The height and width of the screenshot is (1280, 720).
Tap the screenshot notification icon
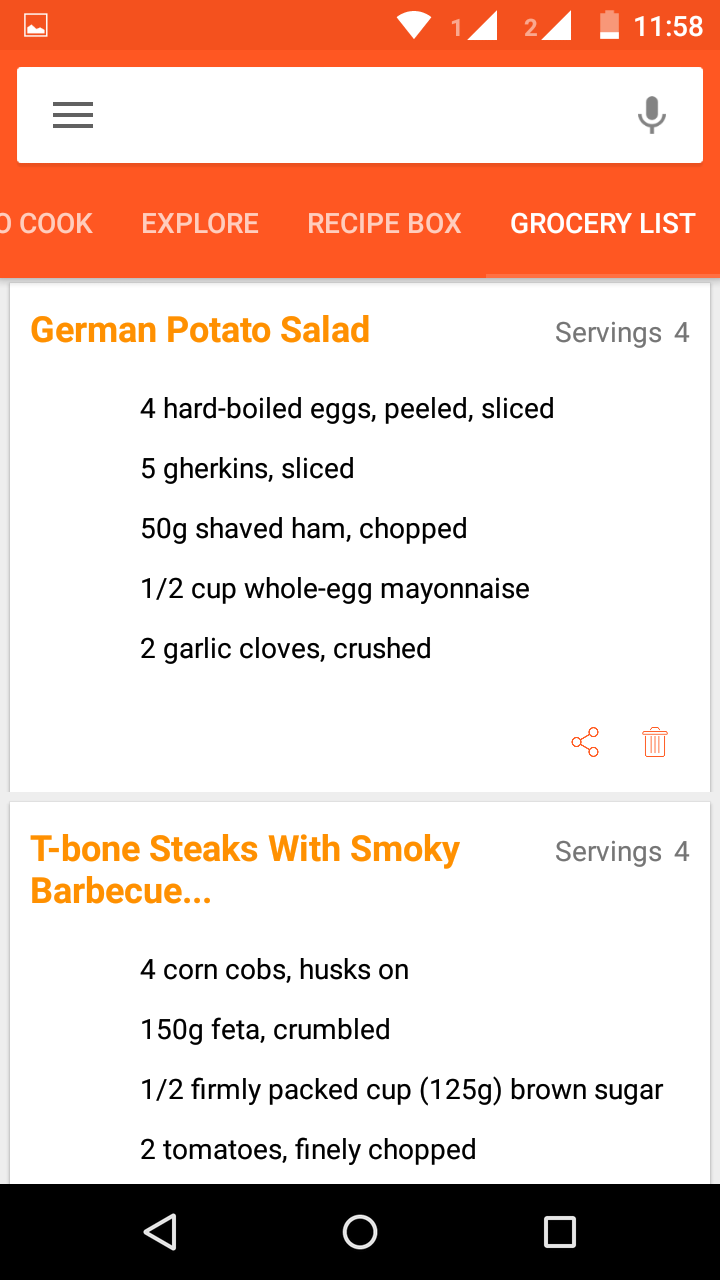[36, 24]
